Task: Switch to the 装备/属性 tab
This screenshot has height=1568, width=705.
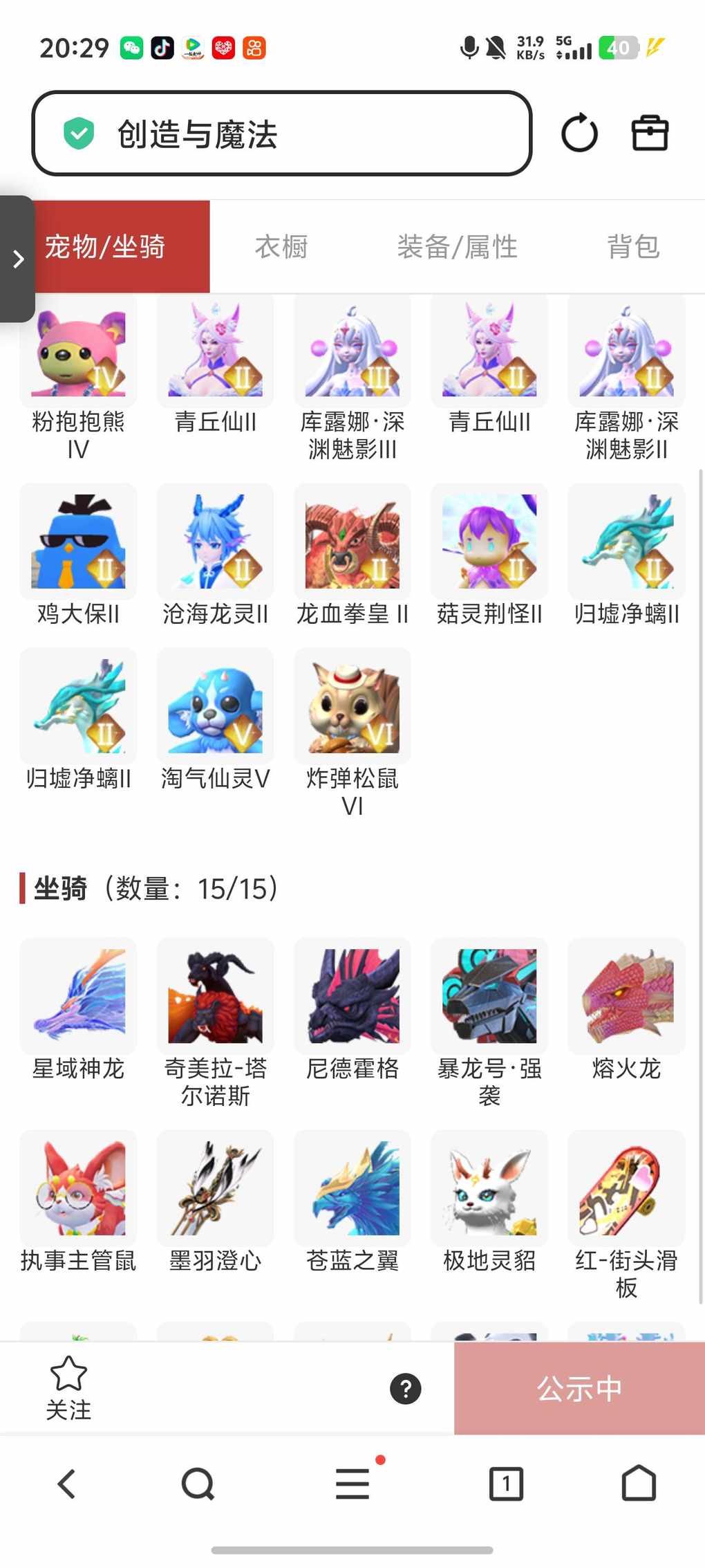Action: [x=457, y=247]
